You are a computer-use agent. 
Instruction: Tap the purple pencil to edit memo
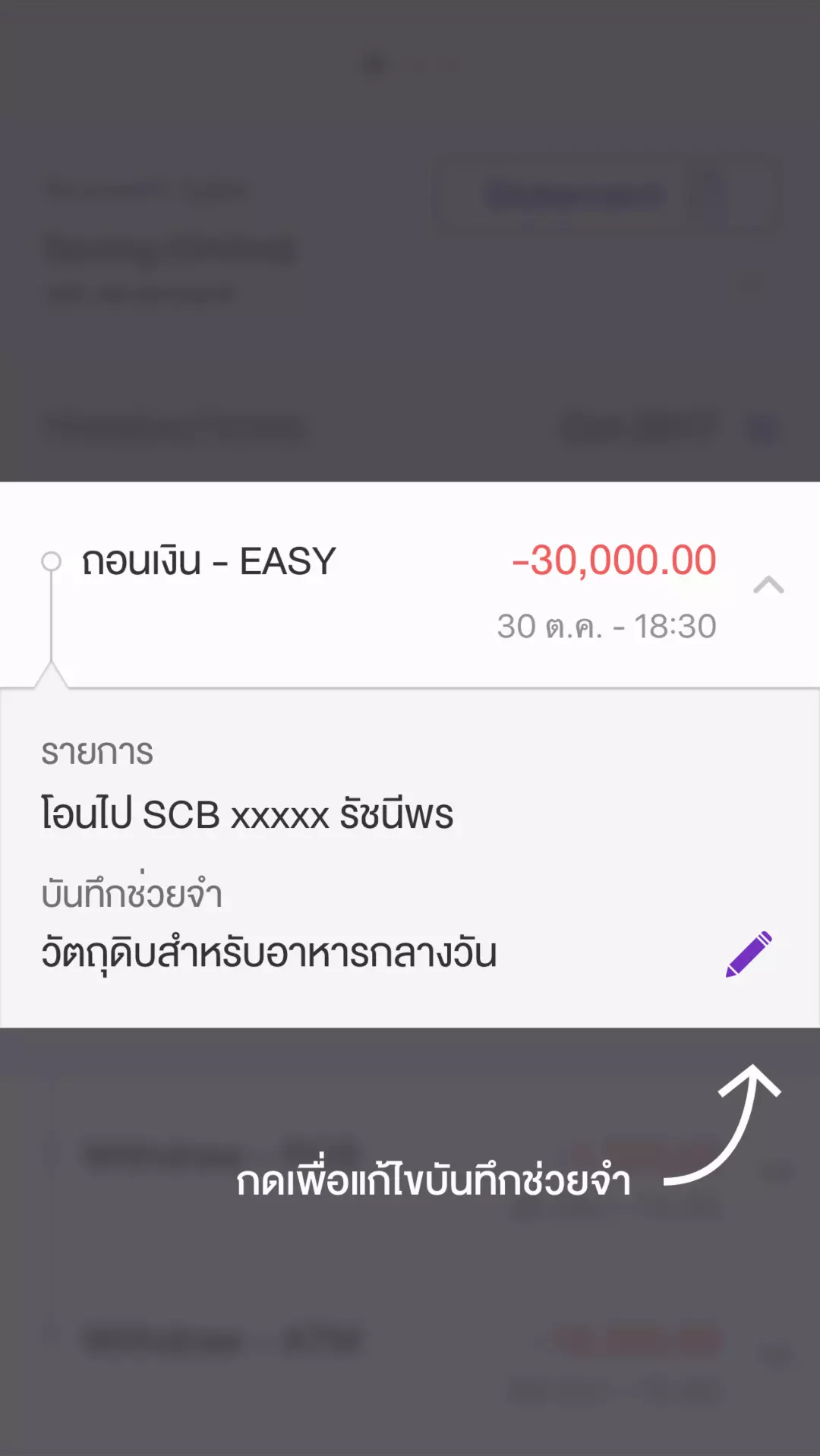(749, 954)
